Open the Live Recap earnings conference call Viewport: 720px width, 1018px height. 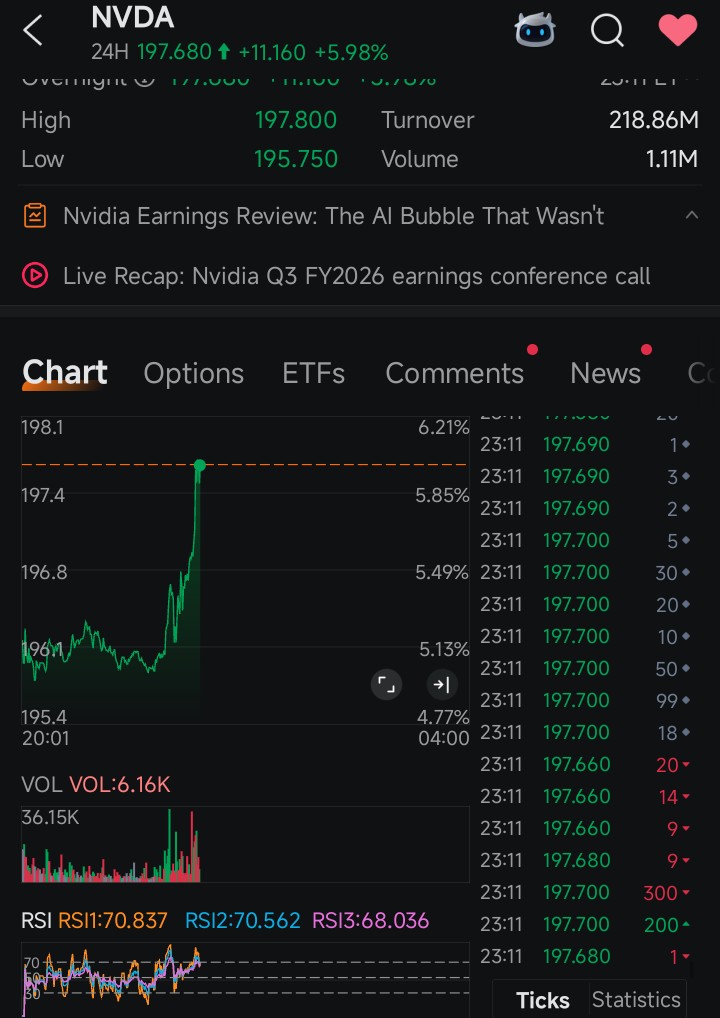click(356, 276)
